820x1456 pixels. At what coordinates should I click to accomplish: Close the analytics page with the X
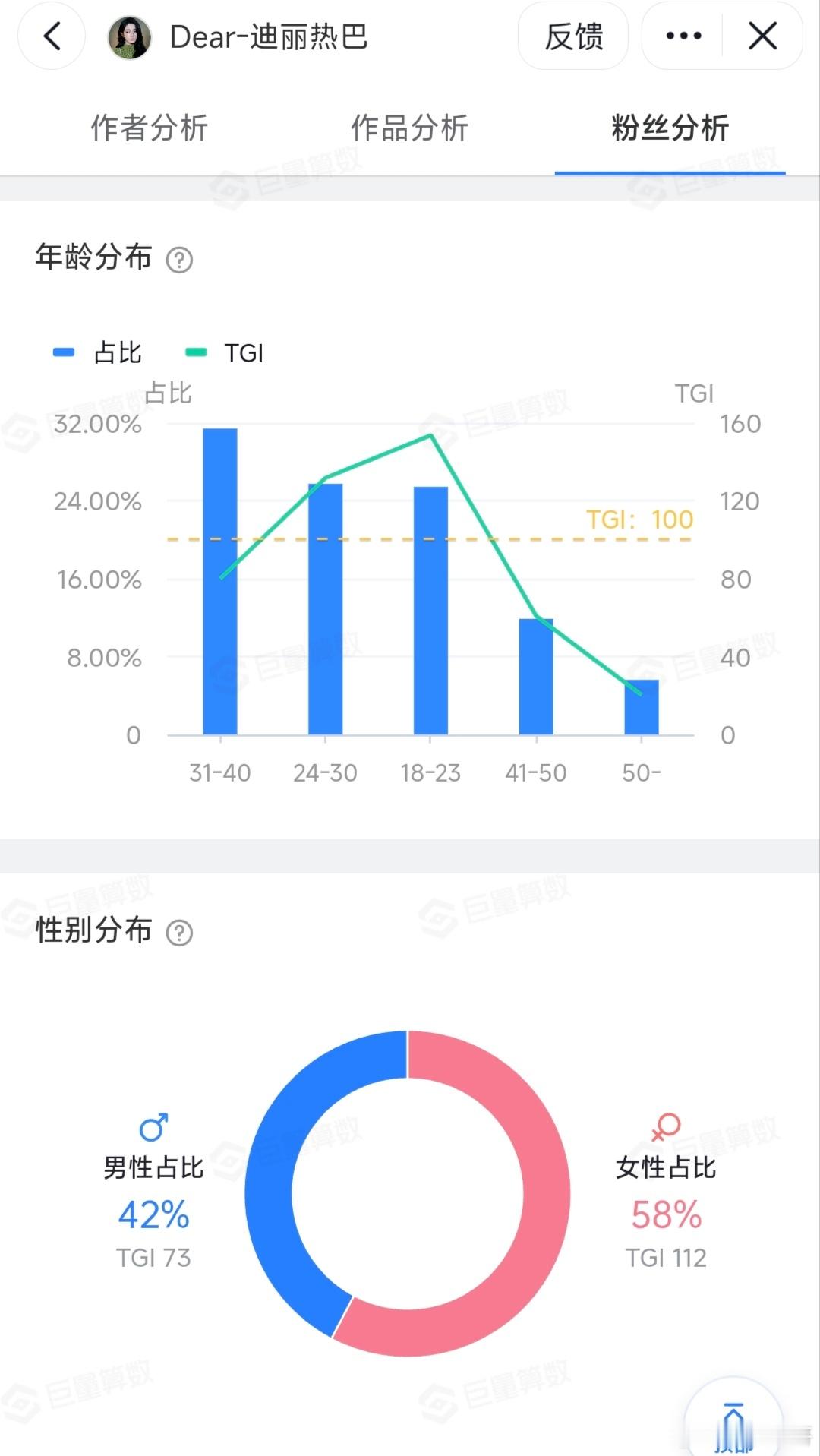coord(764,35)
